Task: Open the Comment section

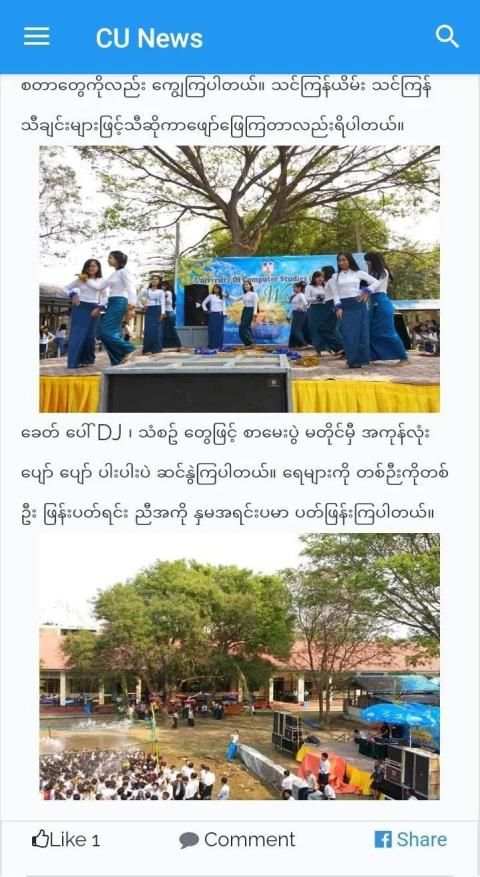Action: [237, 840]
